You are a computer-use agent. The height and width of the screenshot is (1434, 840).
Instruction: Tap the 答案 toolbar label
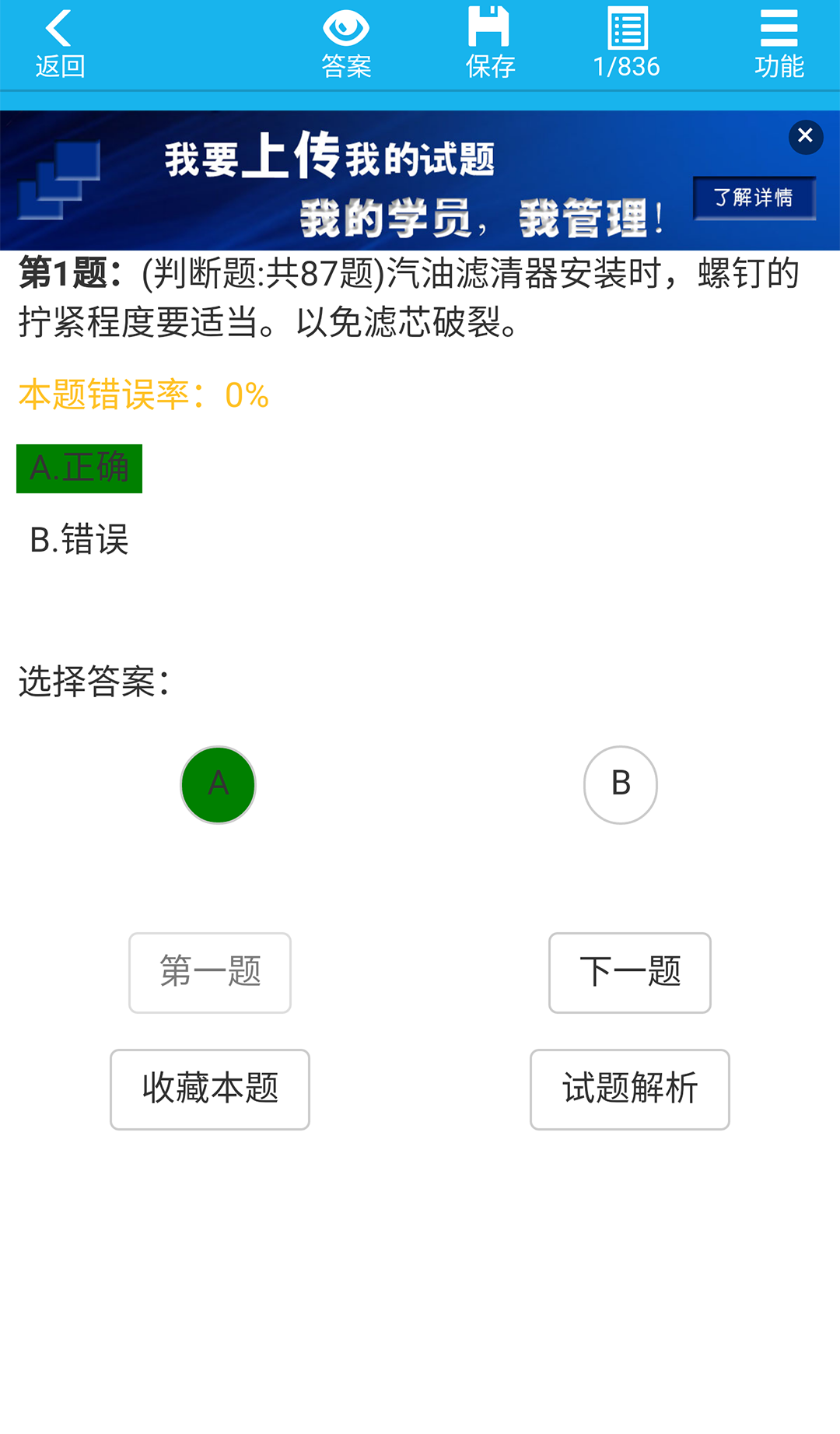345,66
